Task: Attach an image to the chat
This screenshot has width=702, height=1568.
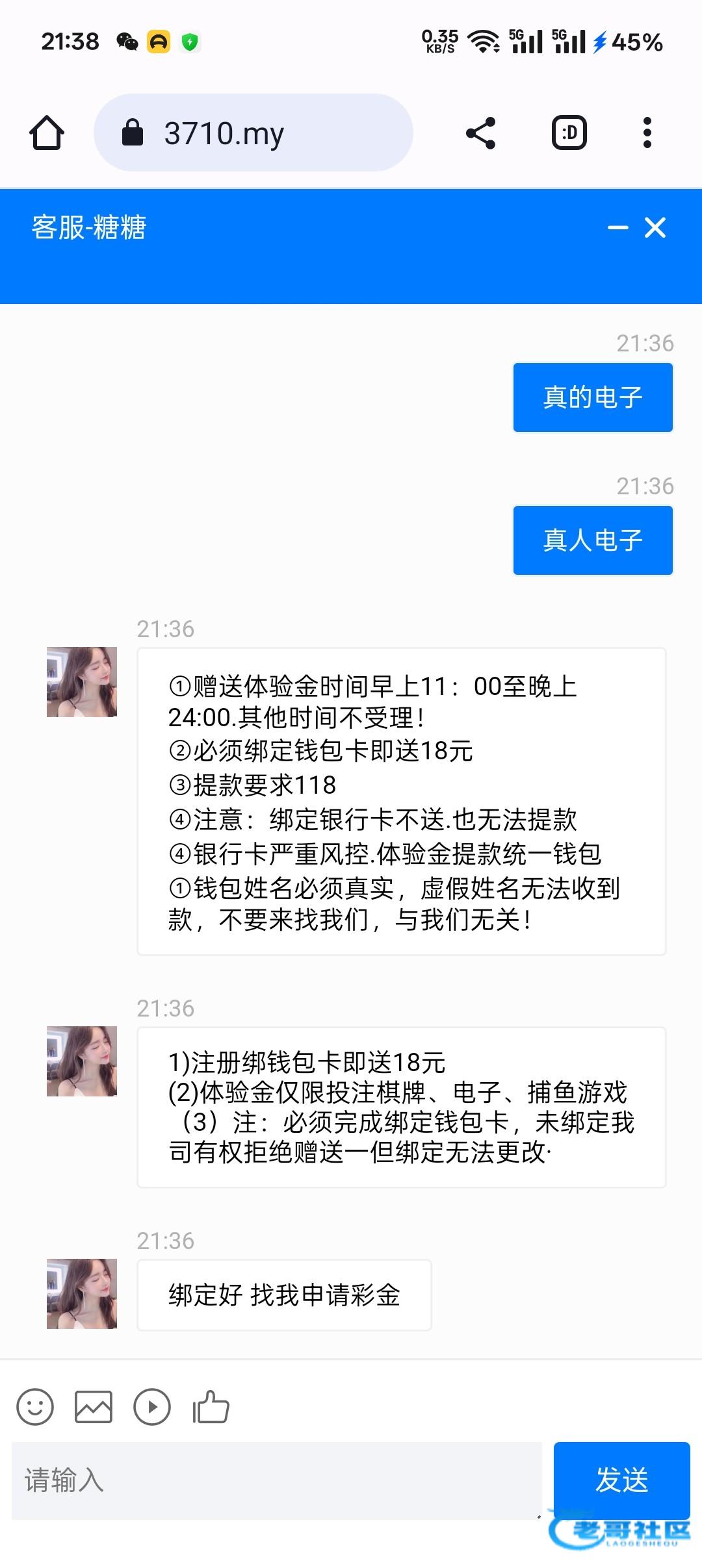Action: tap(94, 1407)
